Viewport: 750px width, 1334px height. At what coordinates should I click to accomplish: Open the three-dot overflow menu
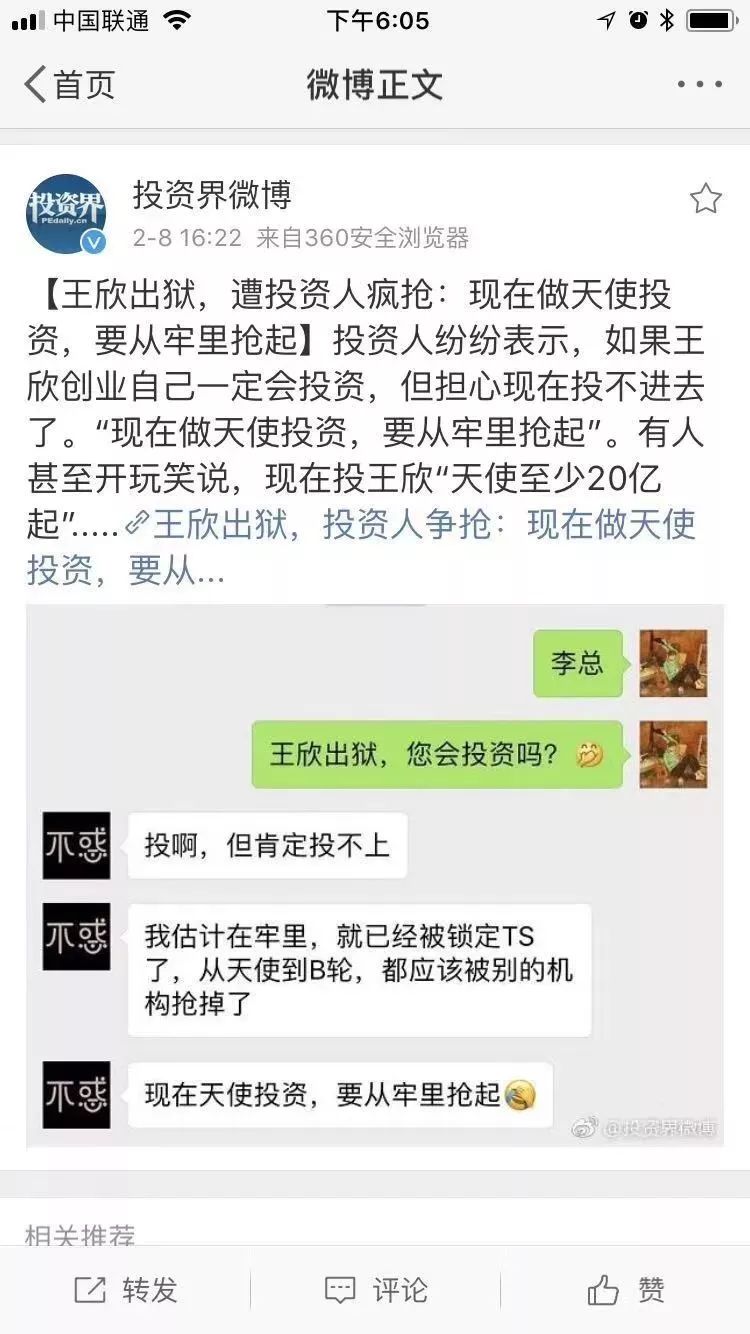click(x=699, y=85)
